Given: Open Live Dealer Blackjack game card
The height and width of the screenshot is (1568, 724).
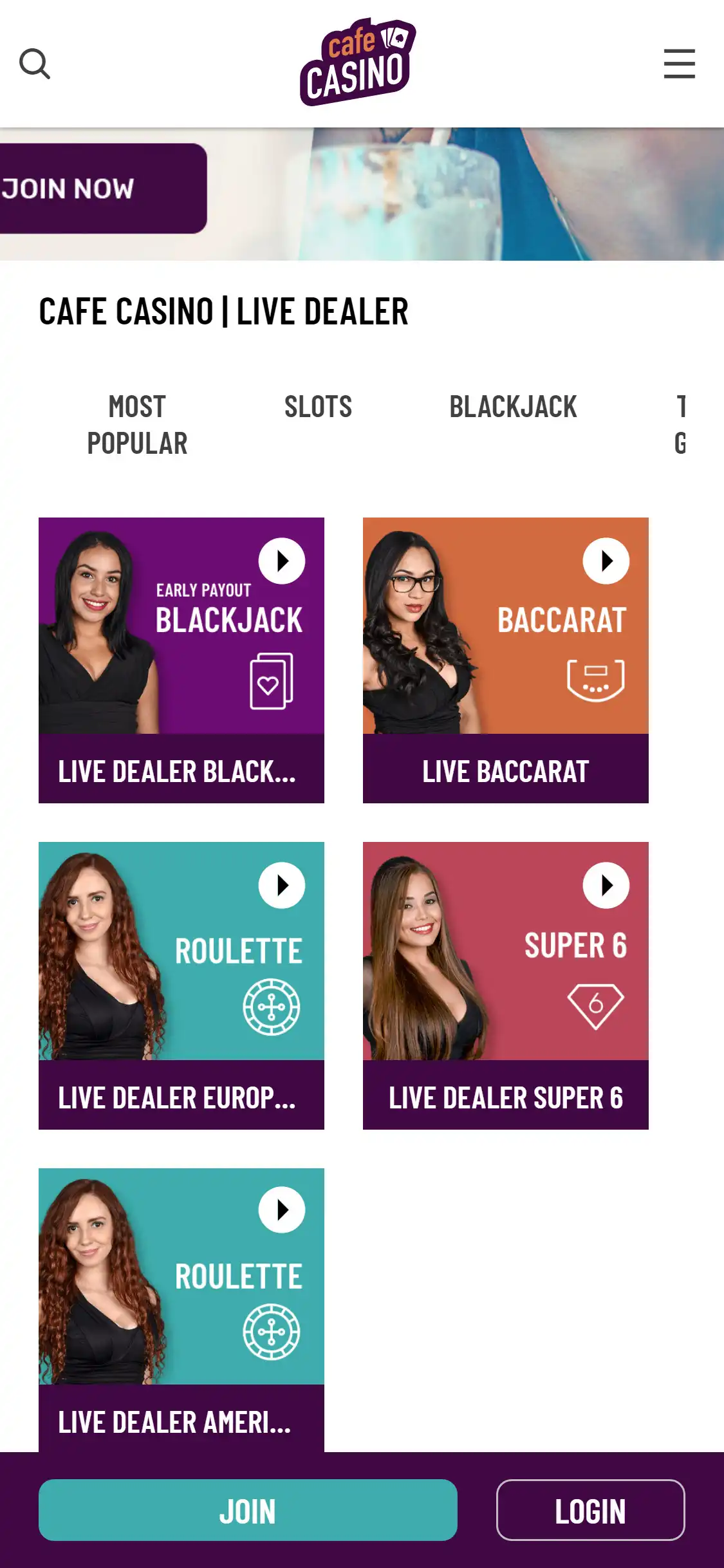Looking at the screenshot, I should click(181, 660).
